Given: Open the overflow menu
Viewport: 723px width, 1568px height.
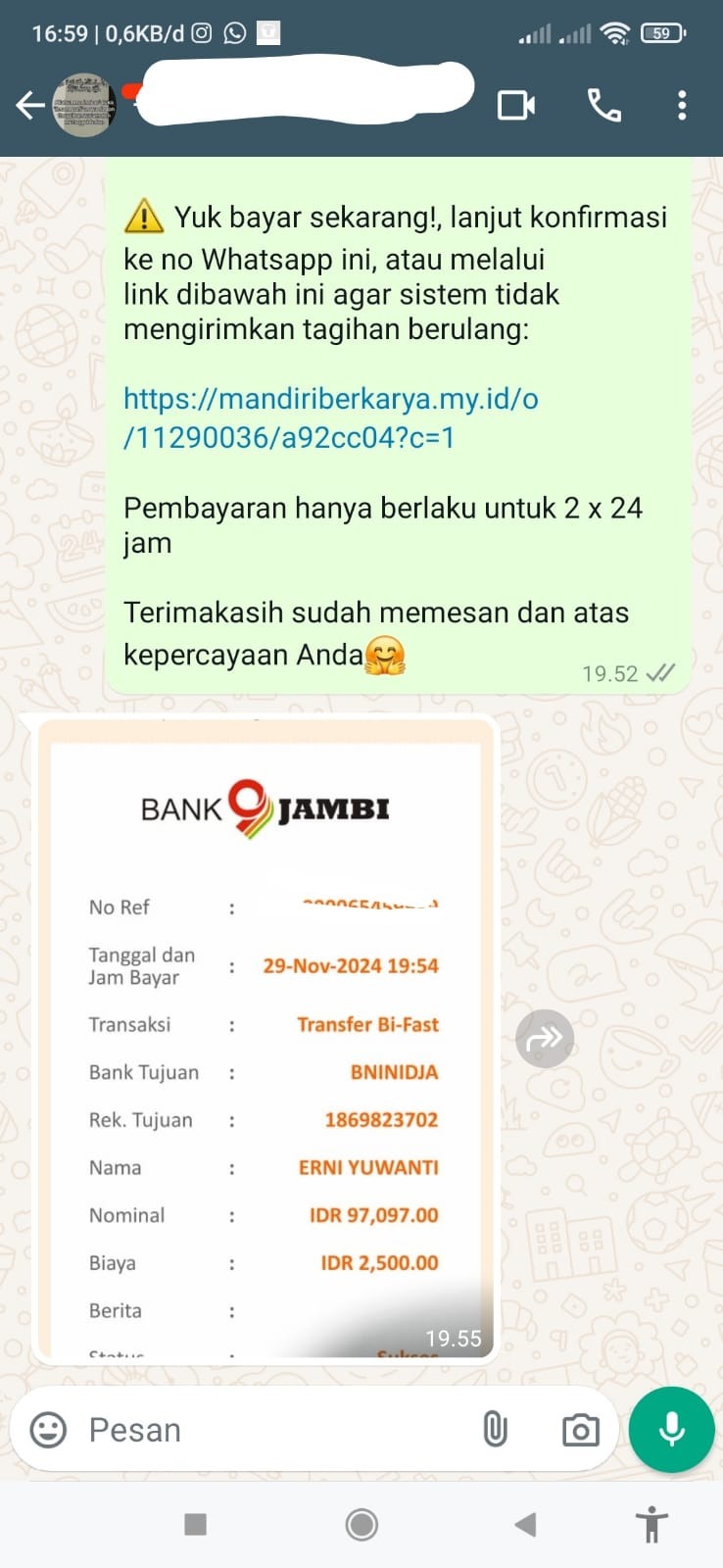Looking at the screenshot, I should [682, 105].
